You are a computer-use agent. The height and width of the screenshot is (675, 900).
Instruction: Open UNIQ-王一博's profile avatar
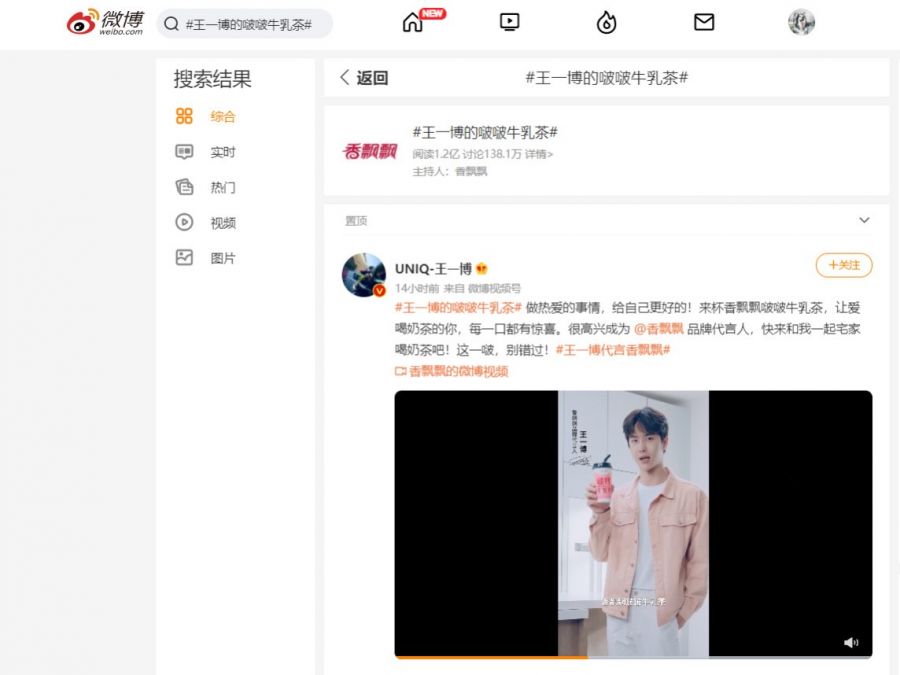[x=364, y=275]
